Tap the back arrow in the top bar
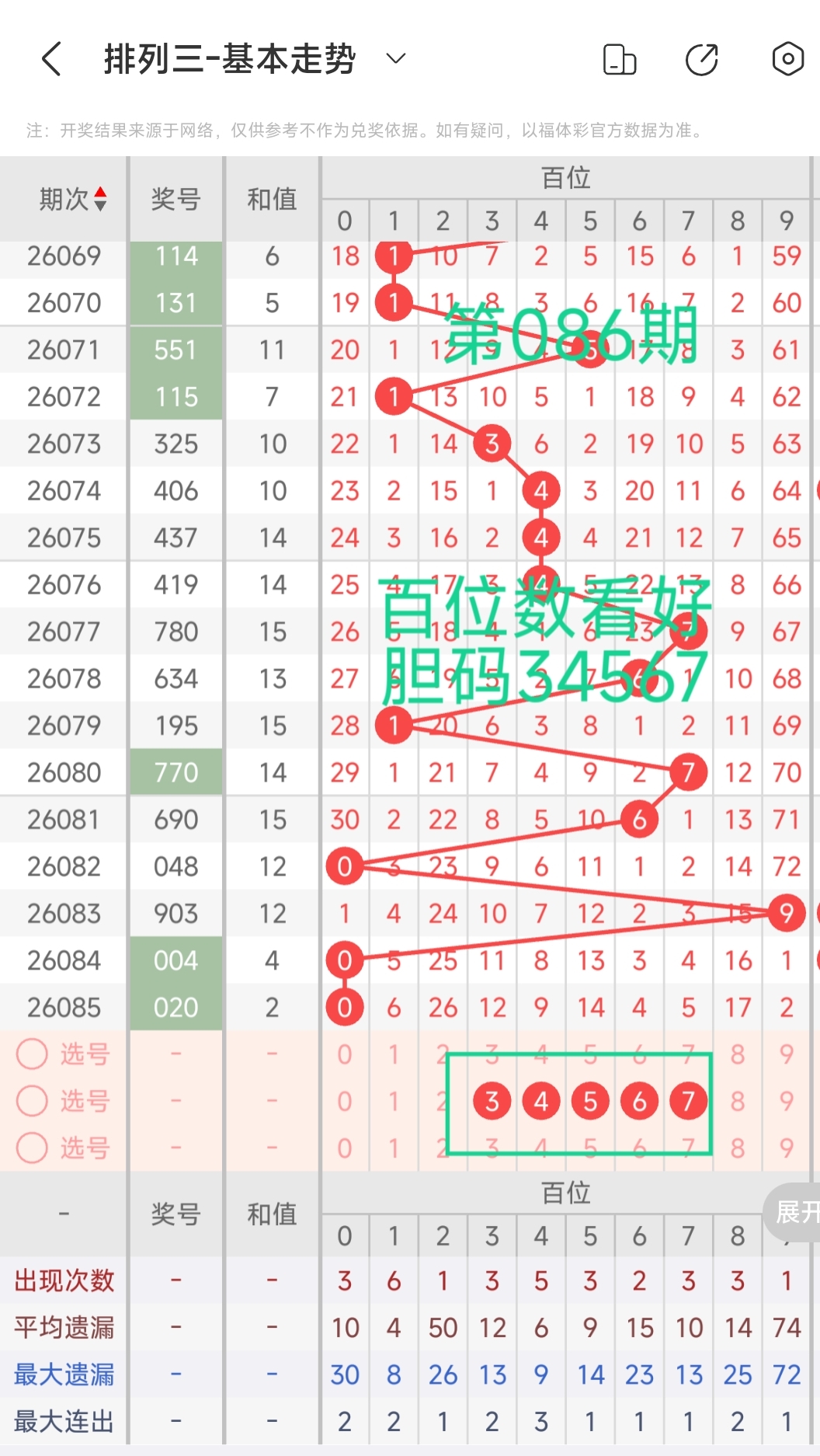The width and height of the screenshot is (820, 1456). [x=52, y=58]
